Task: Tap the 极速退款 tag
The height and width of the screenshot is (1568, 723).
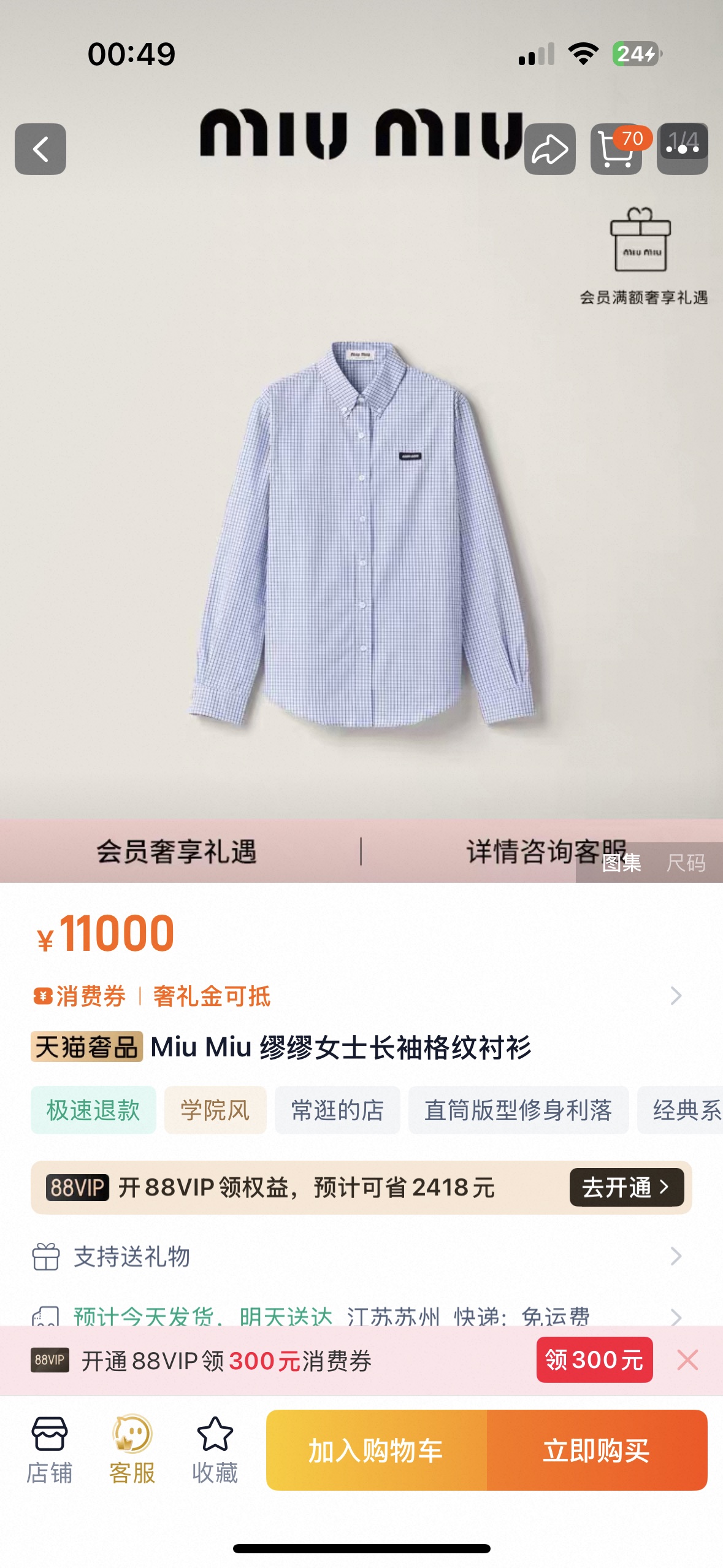Action: click(93, 1110)
